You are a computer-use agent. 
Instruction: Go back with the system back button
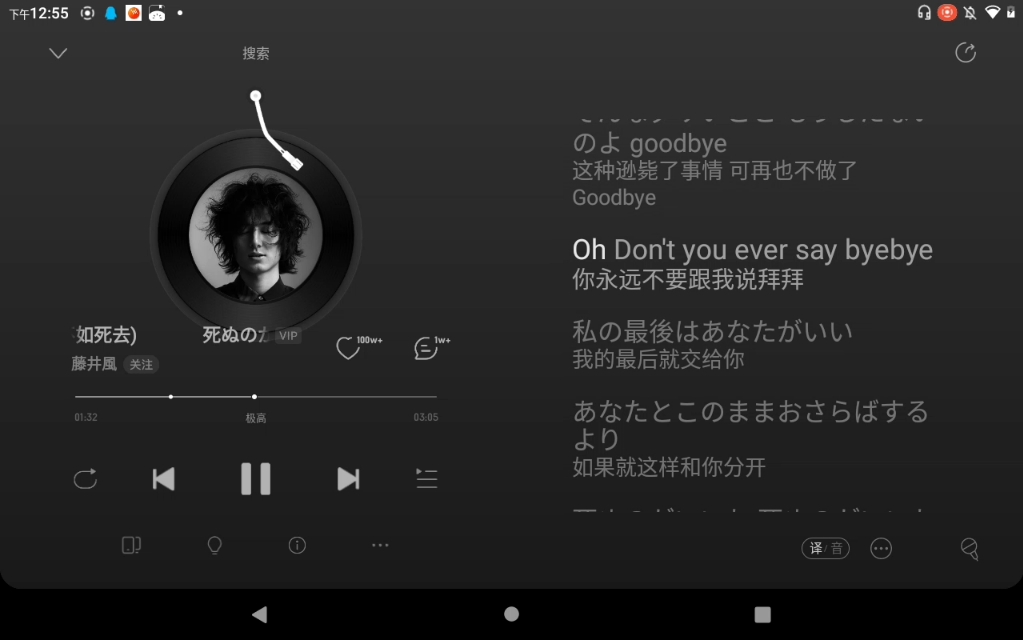coord(260,614)
